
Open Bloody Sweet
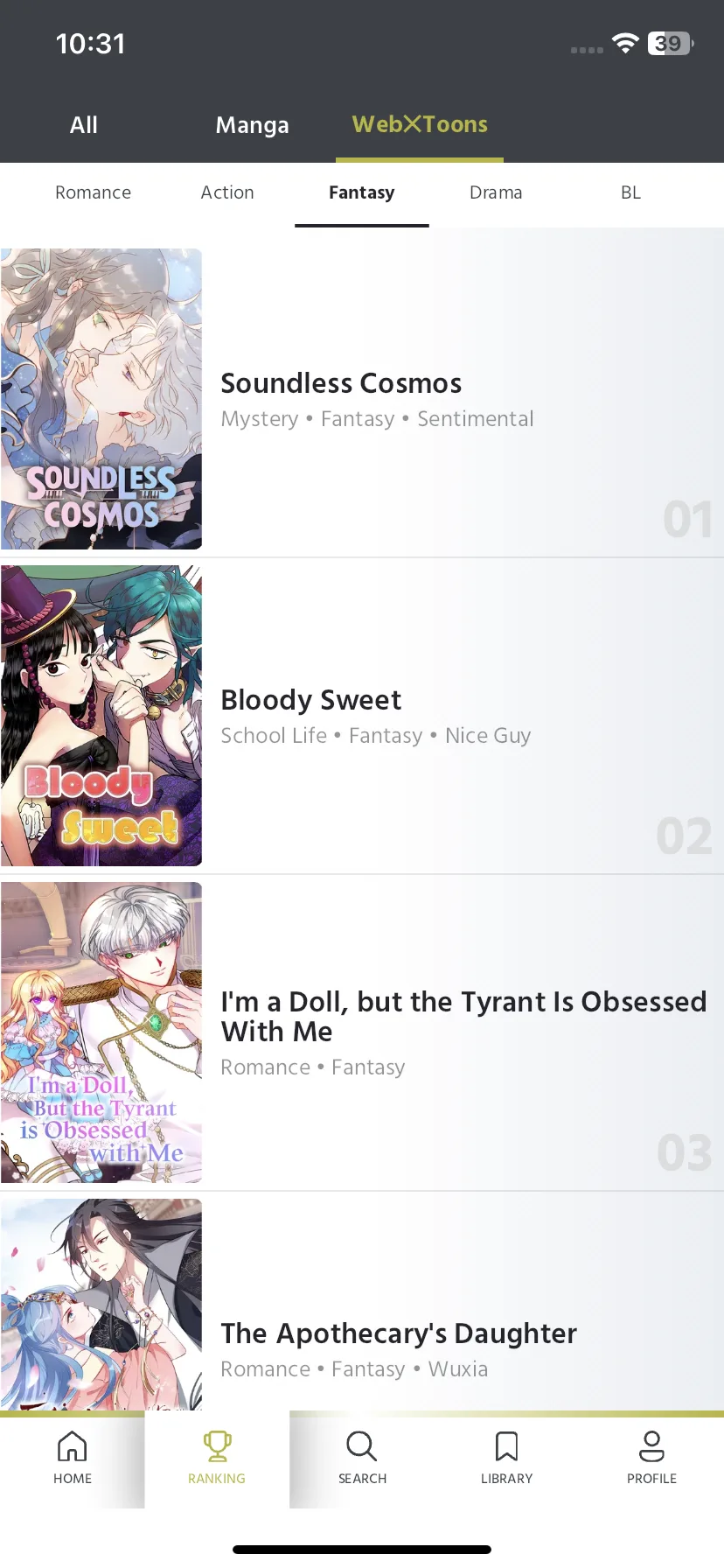coord(362,716)
